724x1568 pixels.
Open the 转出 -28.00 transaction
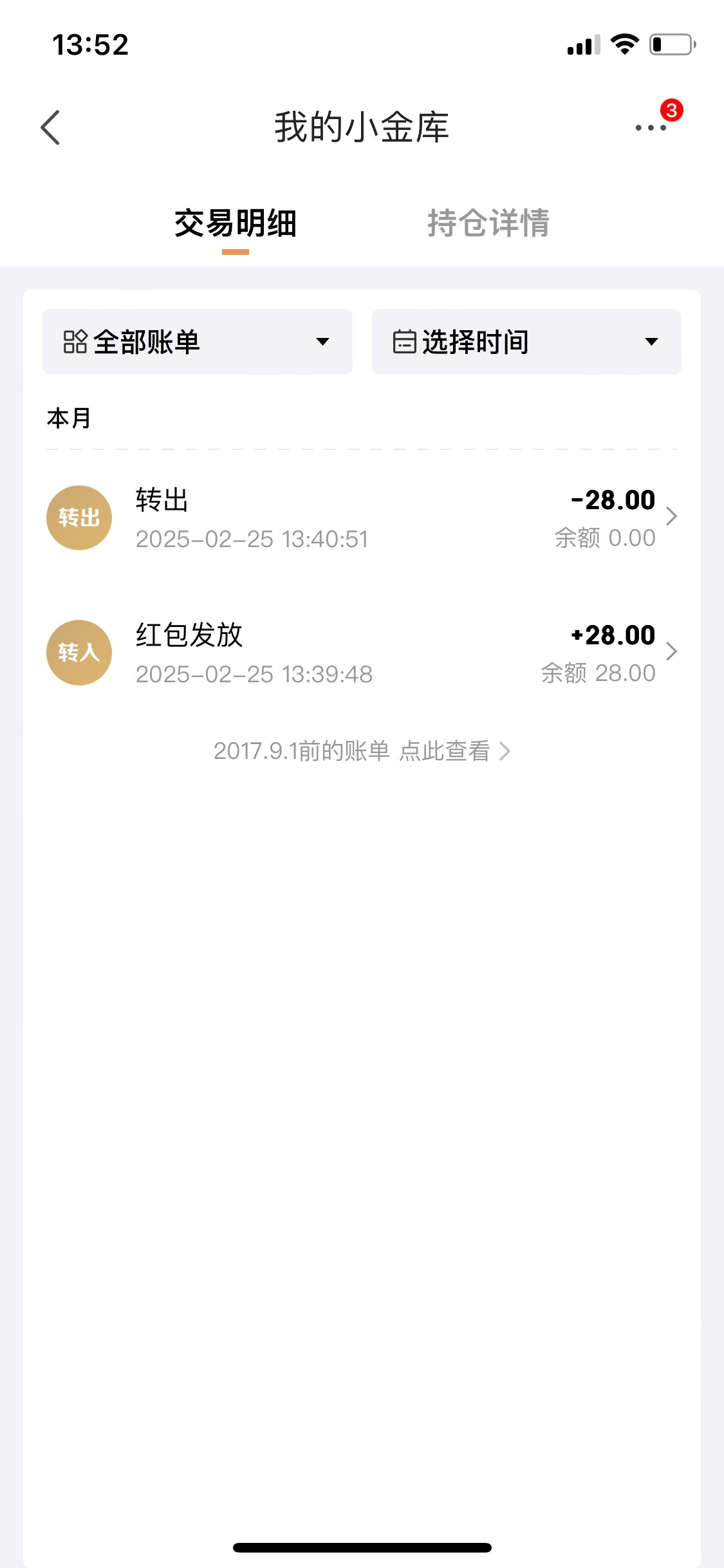pos(362,518)
